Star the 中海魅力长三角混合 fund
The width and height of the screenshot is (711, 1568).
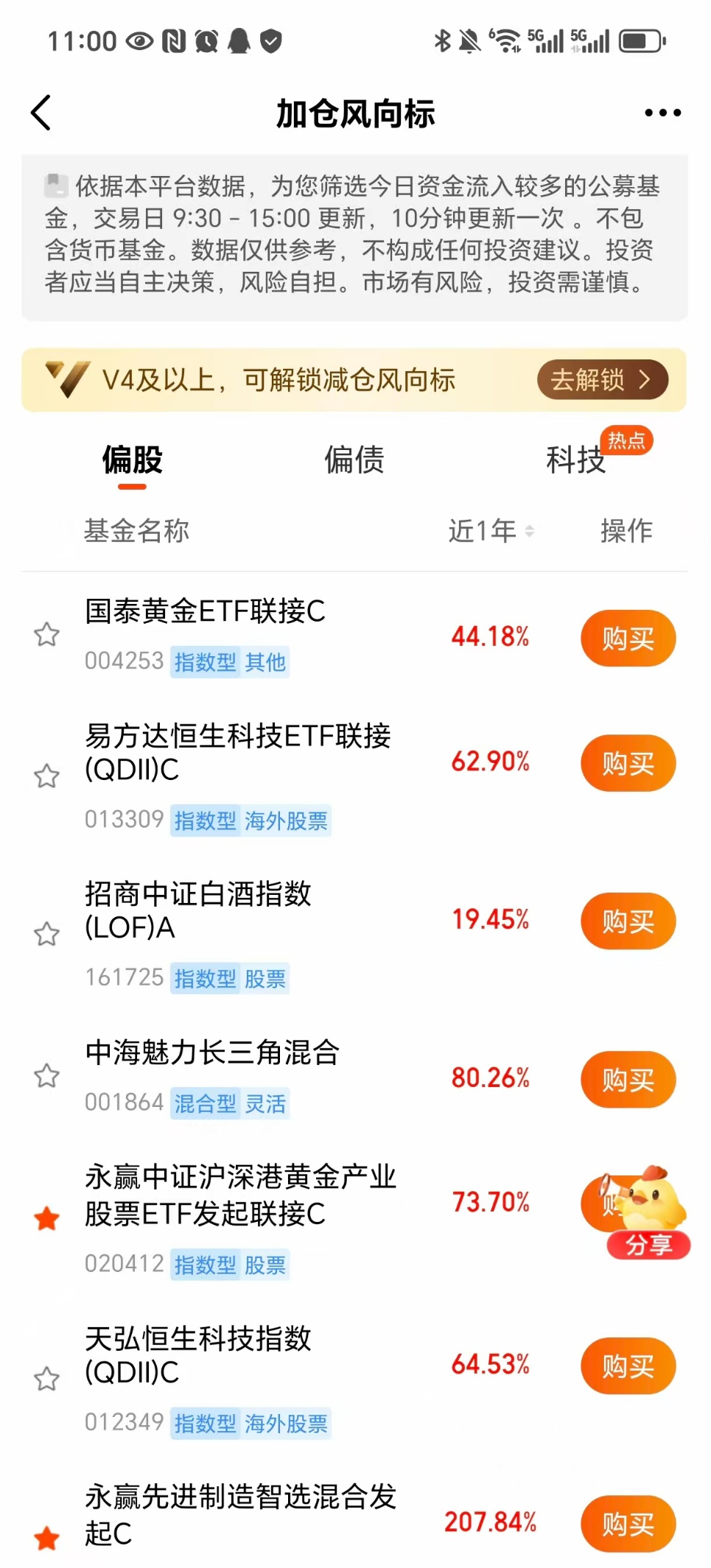coord(46,1077)
